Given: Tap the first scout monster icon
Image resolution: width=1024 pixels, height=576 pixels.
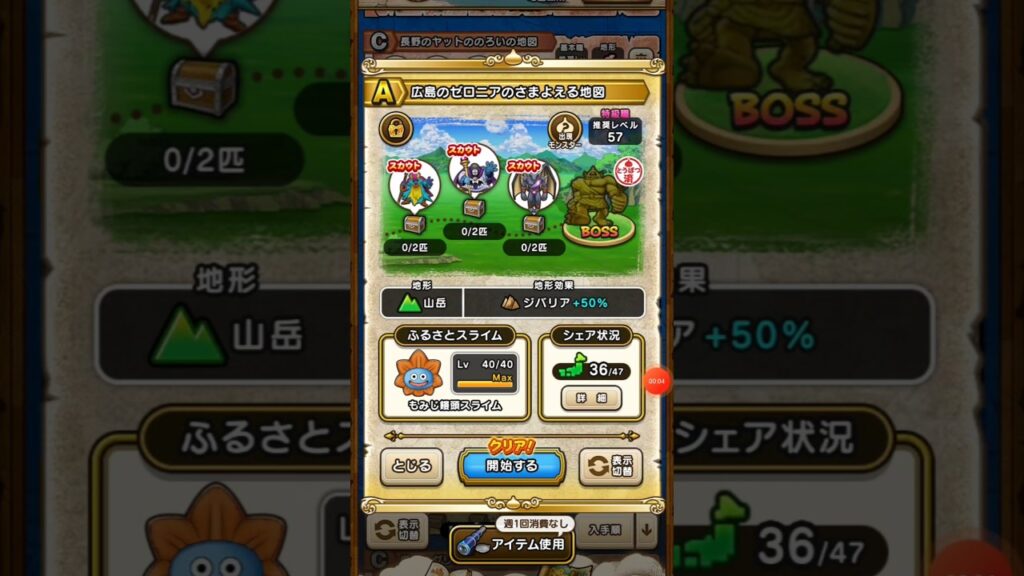Looking at the screenshot, I should 413,186.
